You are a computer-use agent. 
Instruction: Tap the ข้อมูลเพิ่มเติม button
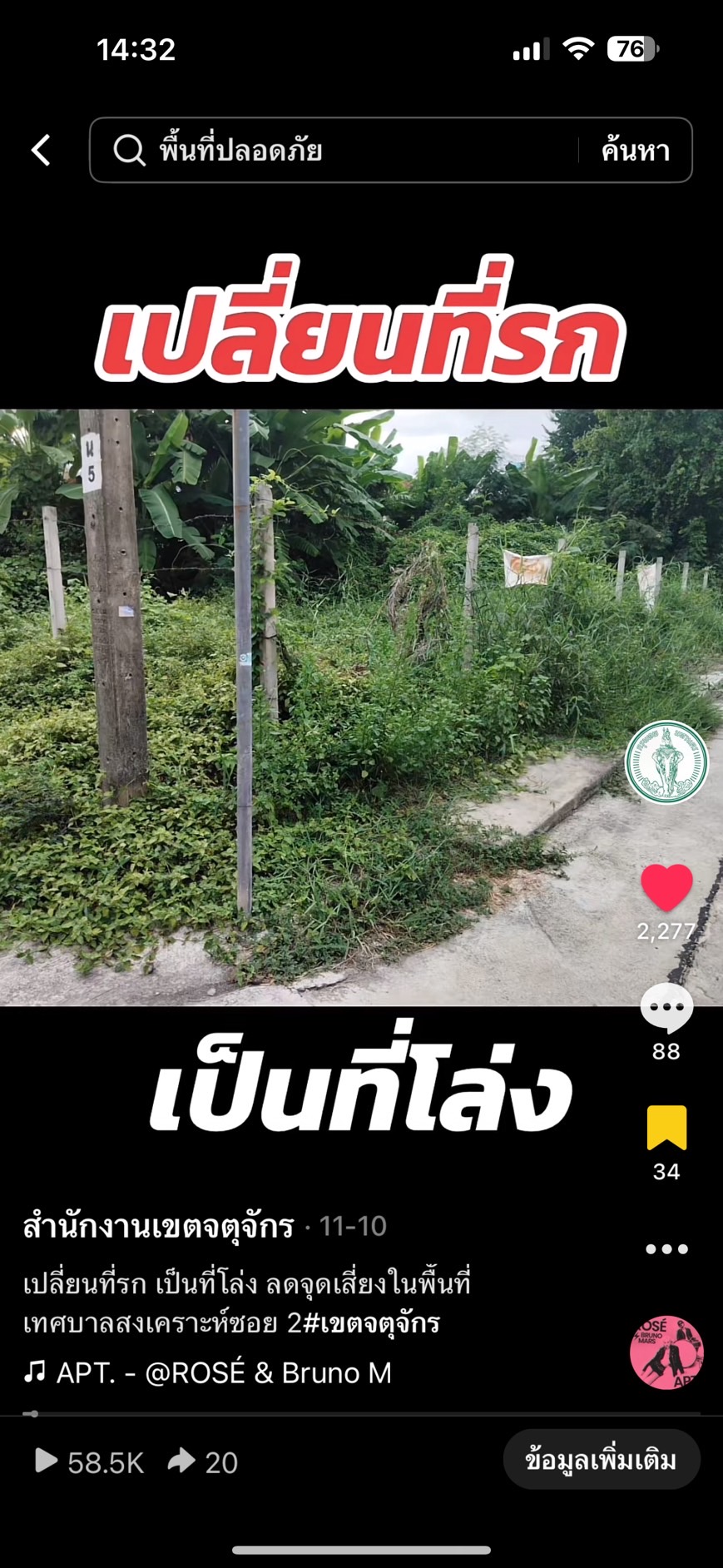601,1460
